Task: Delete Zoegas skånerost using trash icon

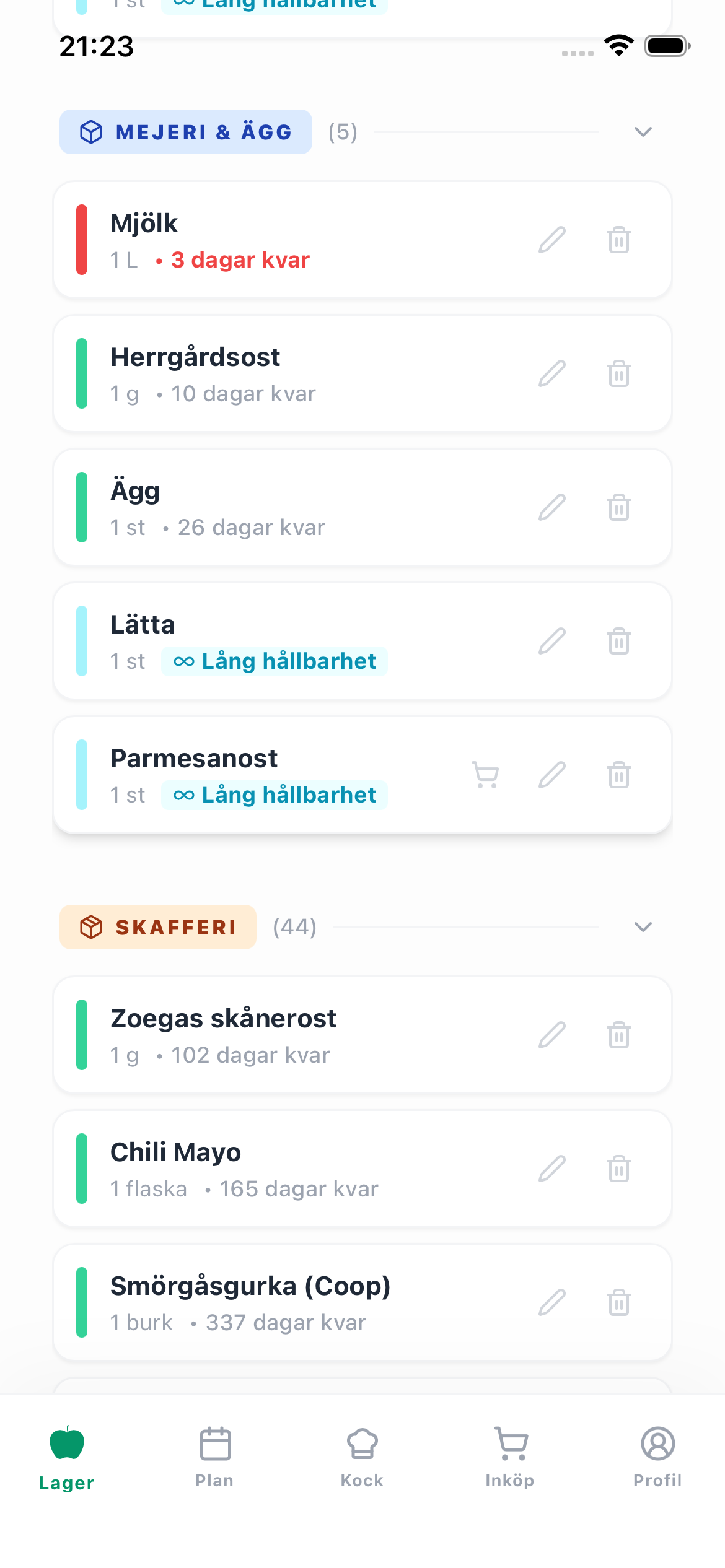Action: click(618, 1035)
